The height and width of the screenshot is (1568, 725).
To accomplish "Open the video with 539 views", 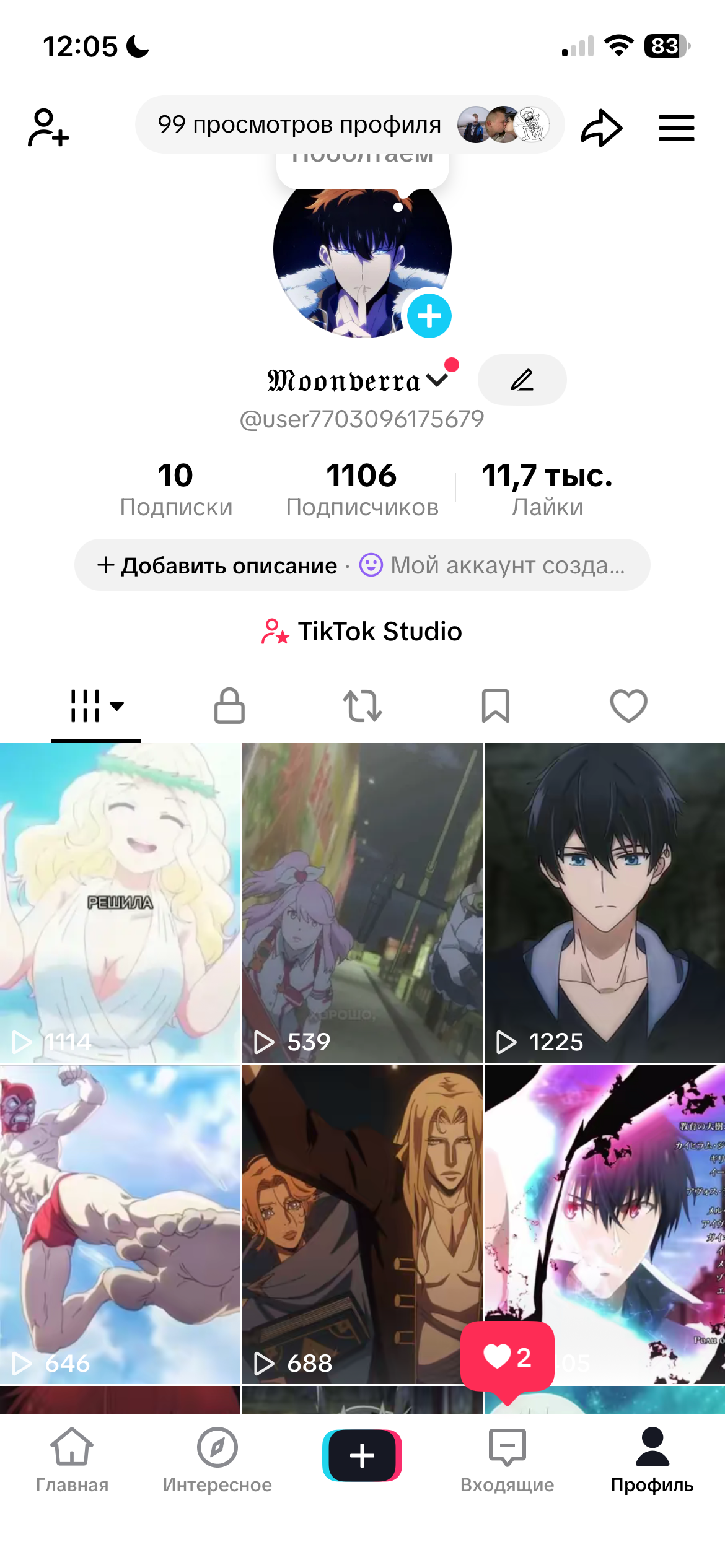I will click(x=362, y=903).
